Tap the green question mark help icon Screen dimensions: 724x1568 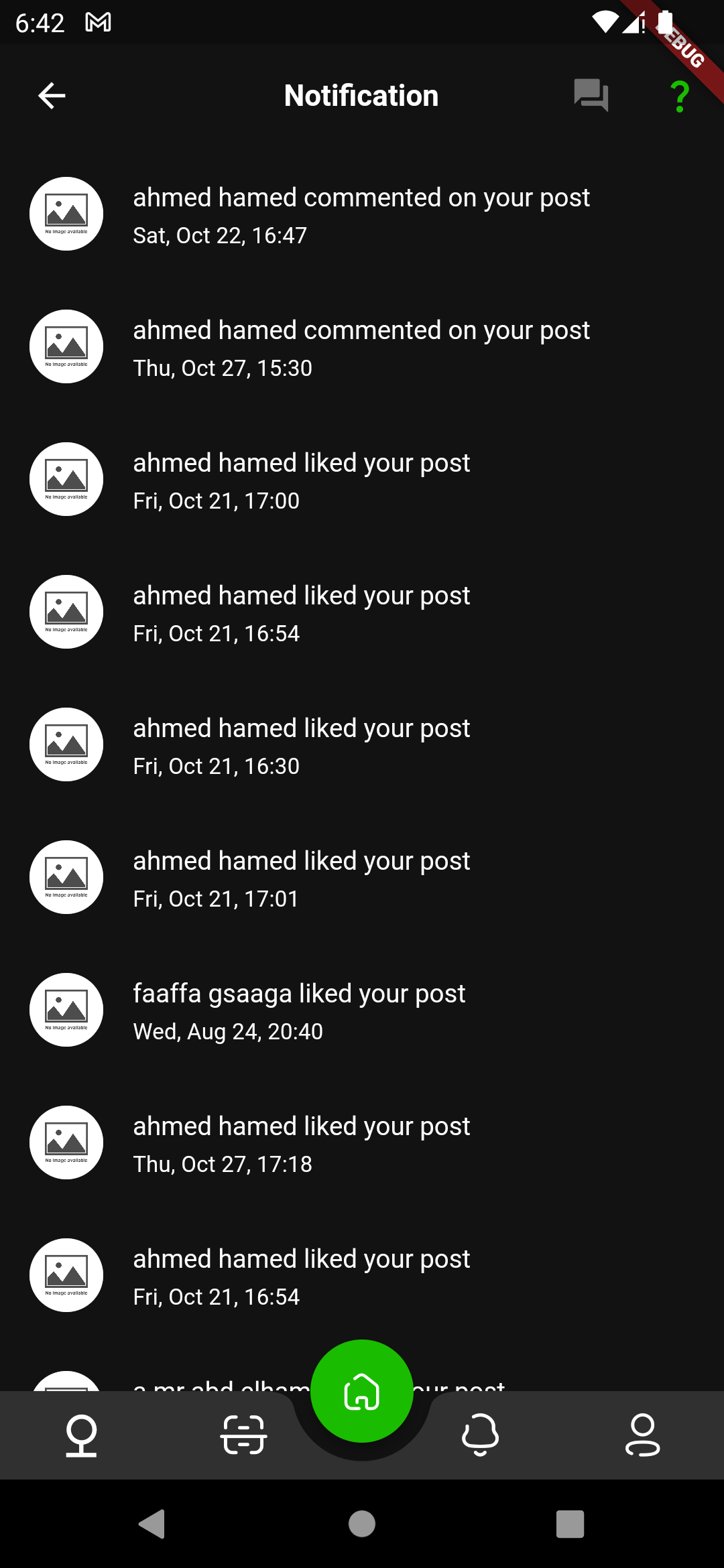pos(680,97)
